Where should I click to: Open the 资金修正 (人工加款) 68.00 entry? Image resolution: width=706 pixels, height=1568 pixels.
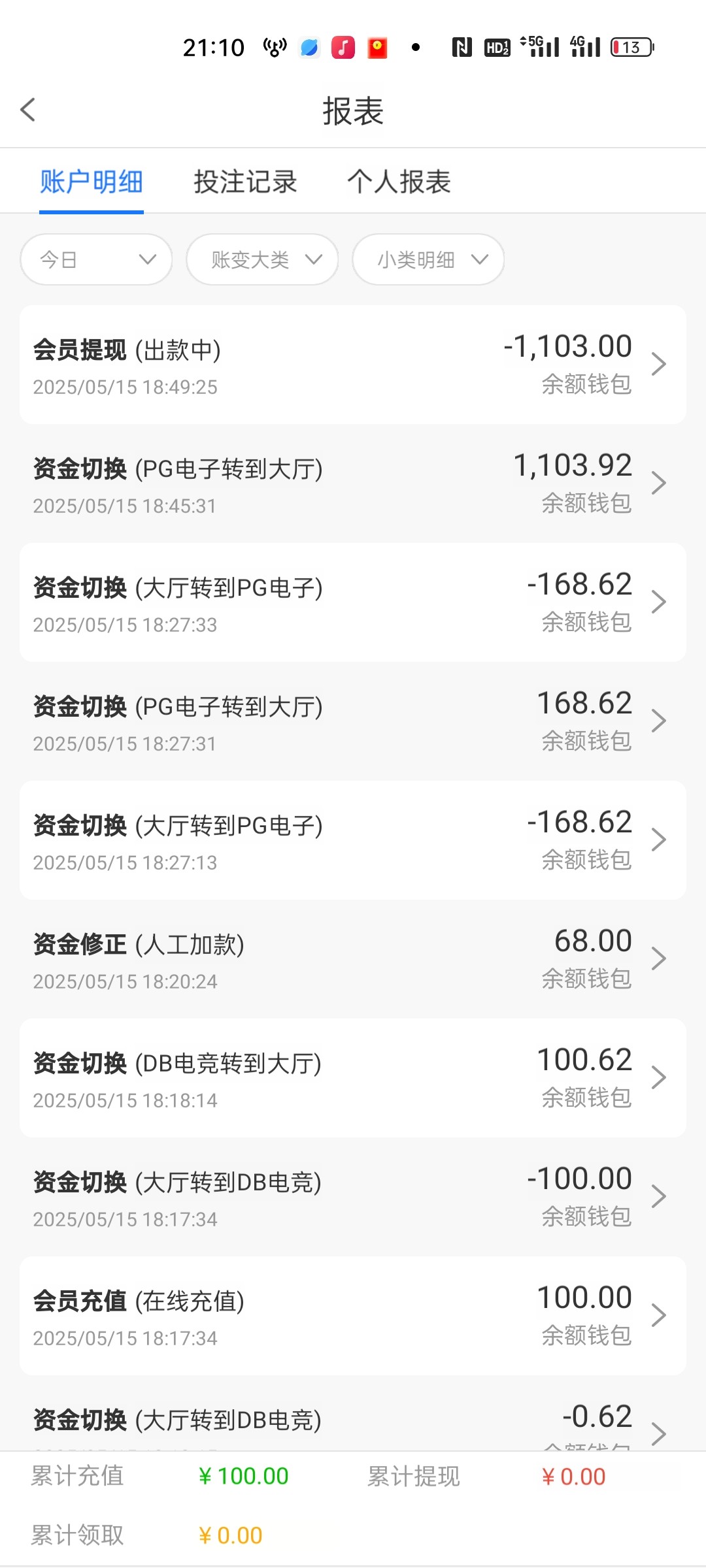[353, 959]
